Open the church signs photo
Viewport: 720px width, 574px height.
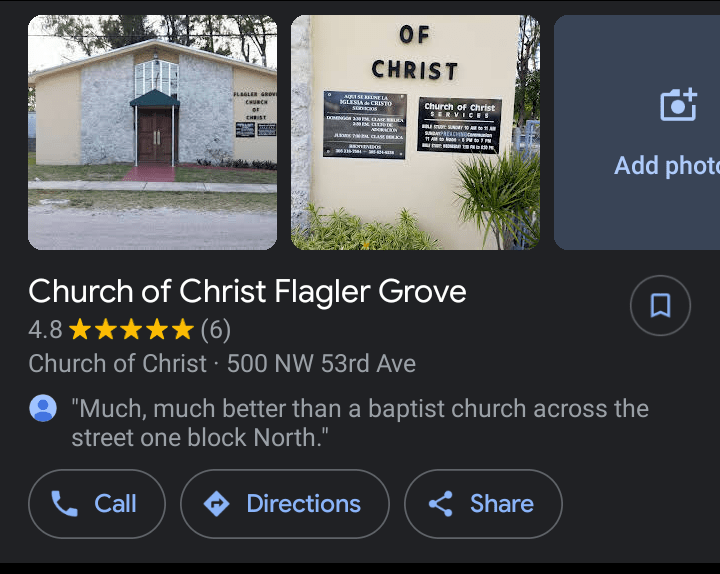click(x=415, y=132)
